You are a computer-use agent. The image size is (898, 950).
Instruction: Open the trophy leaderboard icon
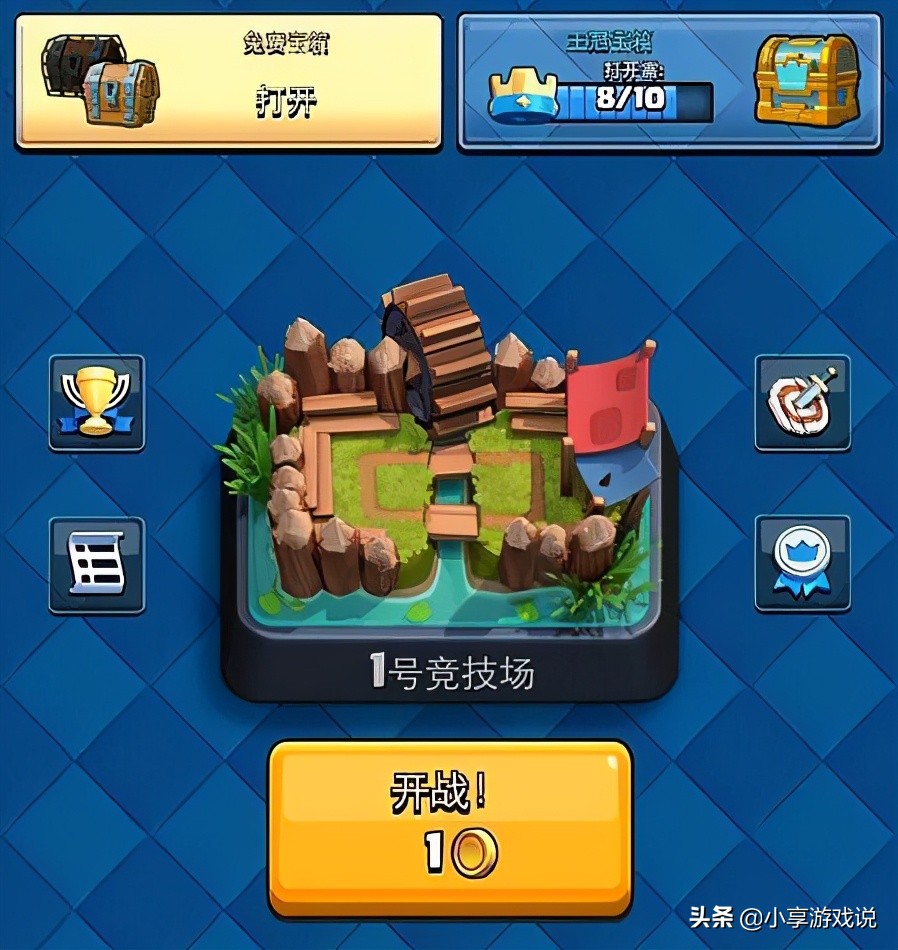coord(97,403)
